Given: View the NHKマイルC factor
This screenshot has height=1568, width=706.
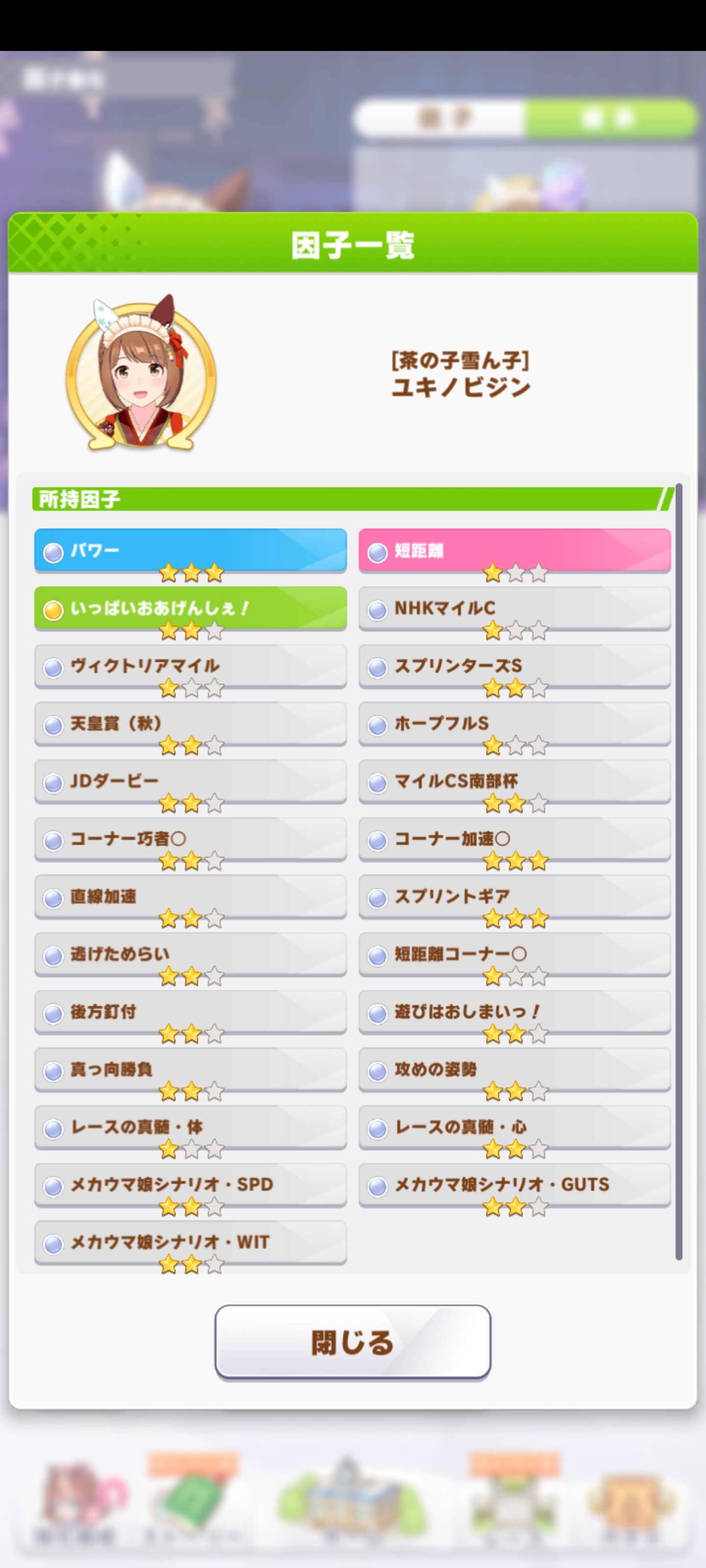Looking at the screenshot, I should click(514, 609).
